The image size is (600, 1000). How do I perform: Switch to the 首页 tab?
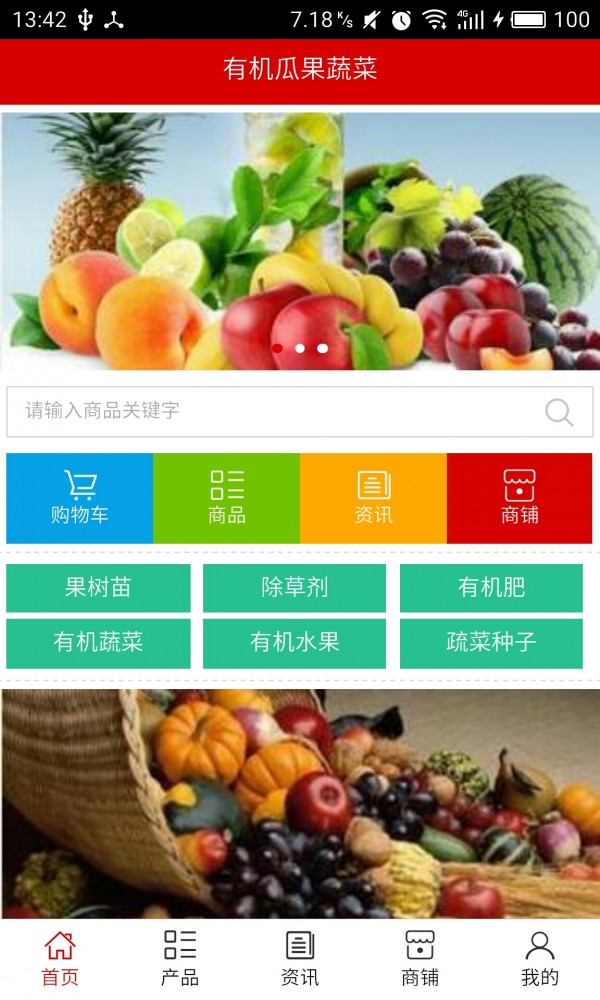coord(60,958)
